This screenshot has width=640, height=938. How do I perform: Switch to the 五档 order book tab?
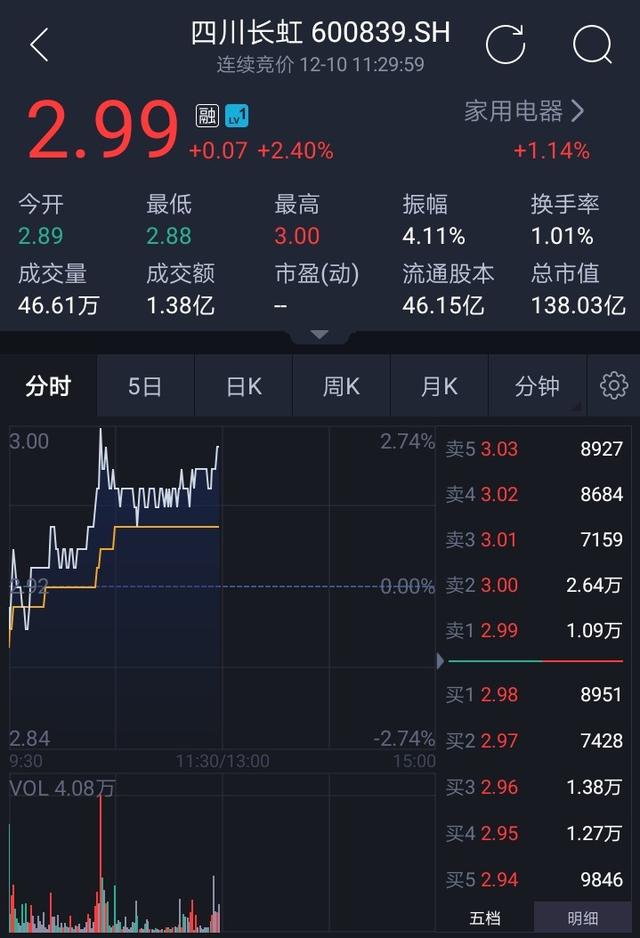pos(486,917)
